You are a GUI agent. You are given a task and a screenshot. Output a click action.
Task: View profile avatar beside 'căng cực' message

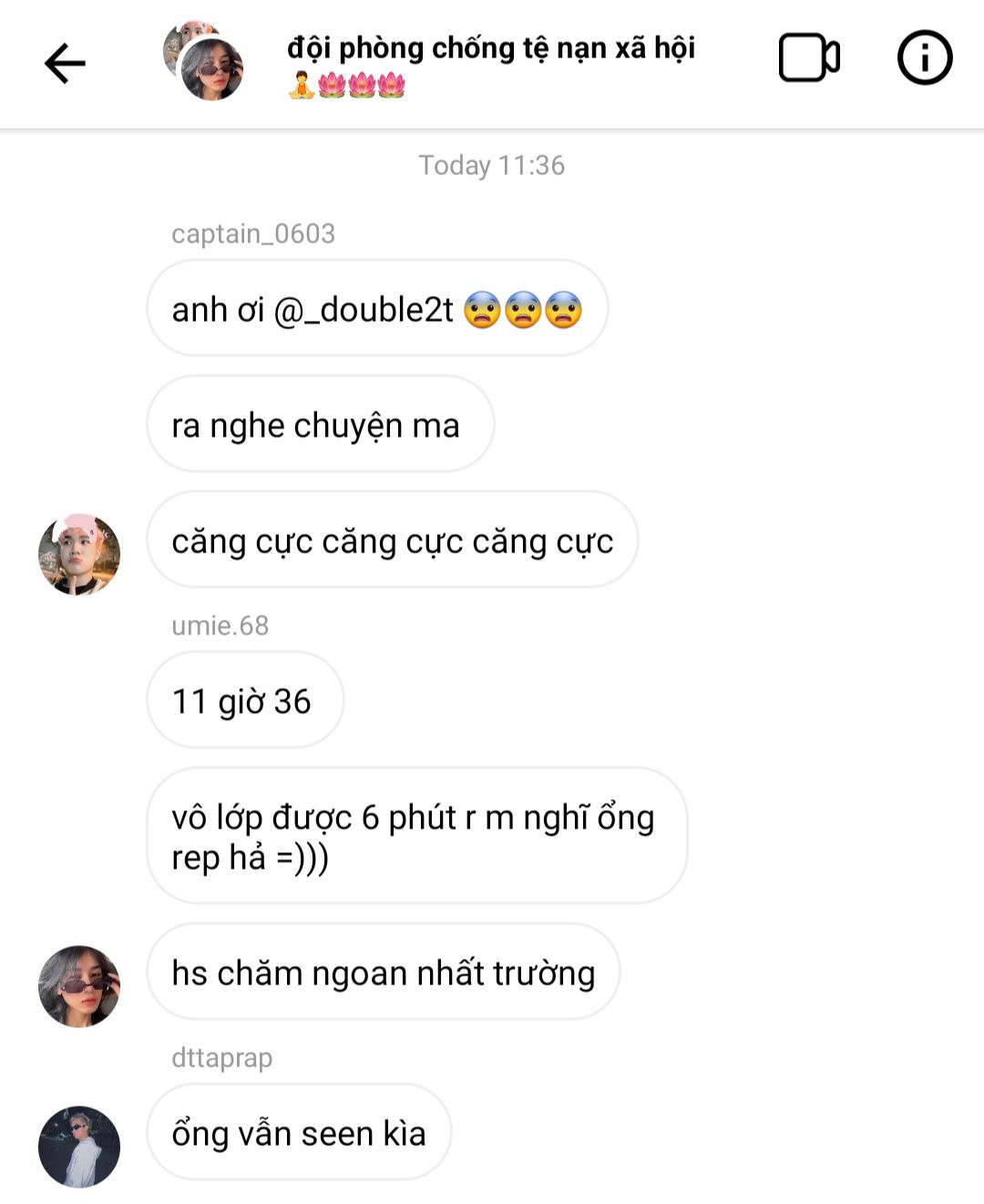tap(79, 554)
